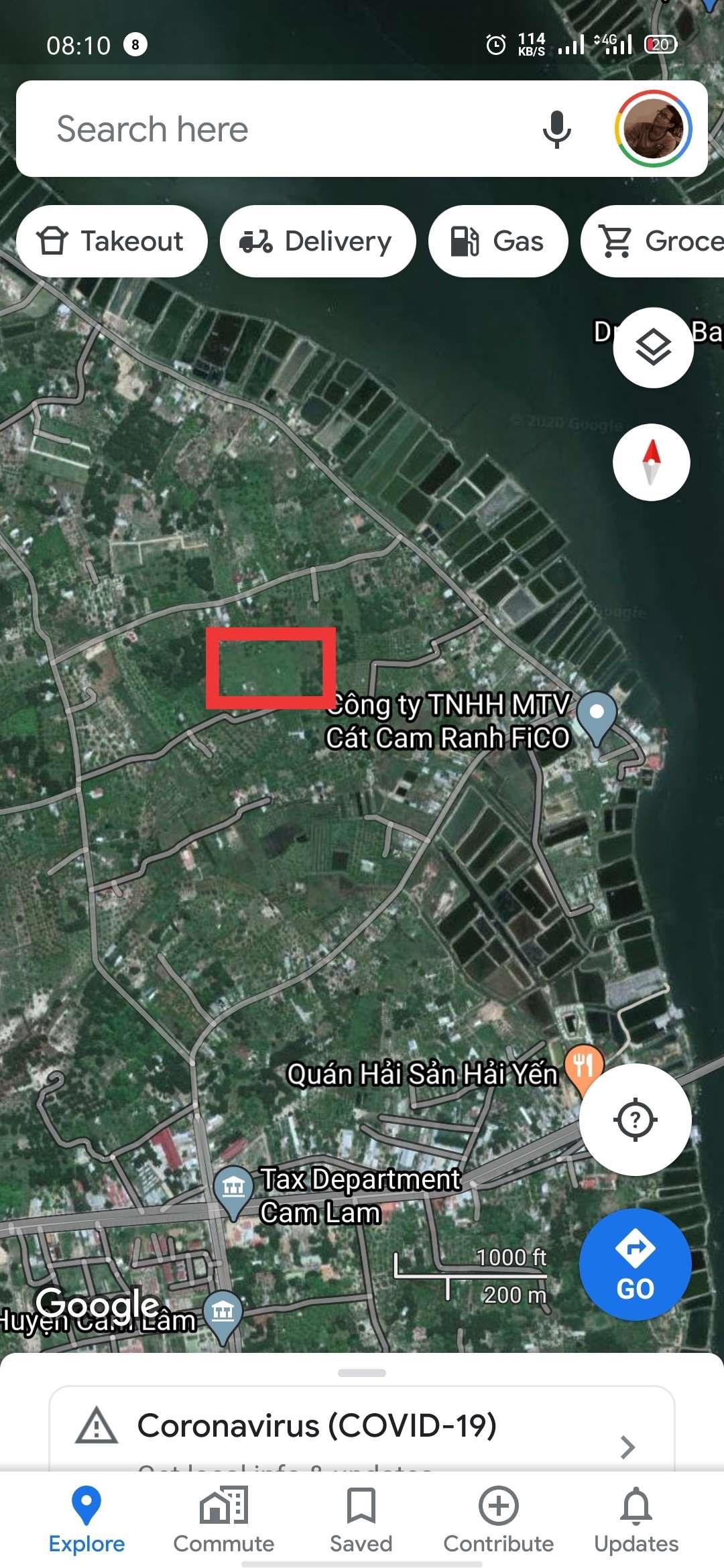
Task: Start voice search with the microphone
Action: click(556, 129)
